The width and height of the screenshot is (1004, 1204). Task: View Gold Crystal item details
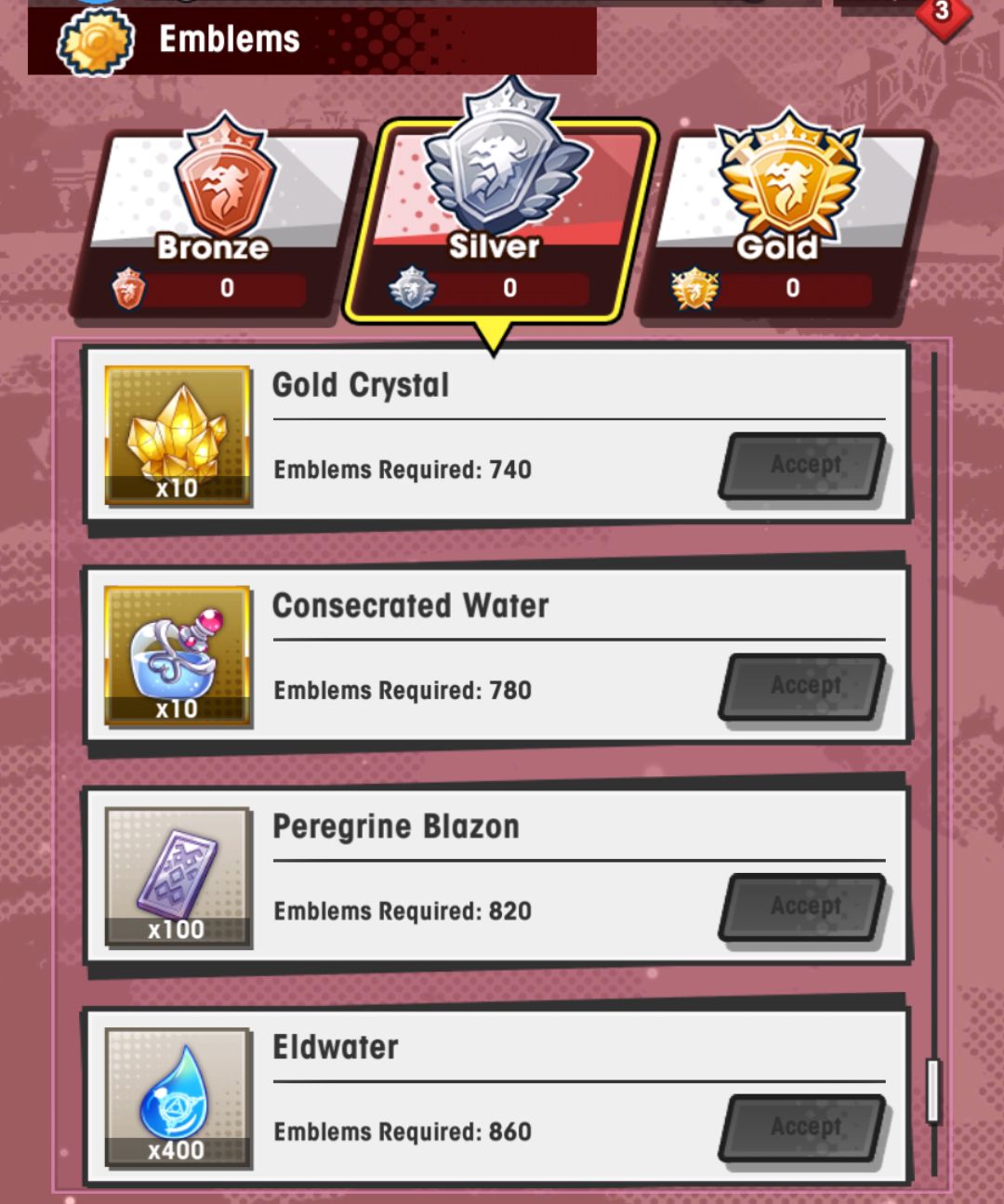177,435
